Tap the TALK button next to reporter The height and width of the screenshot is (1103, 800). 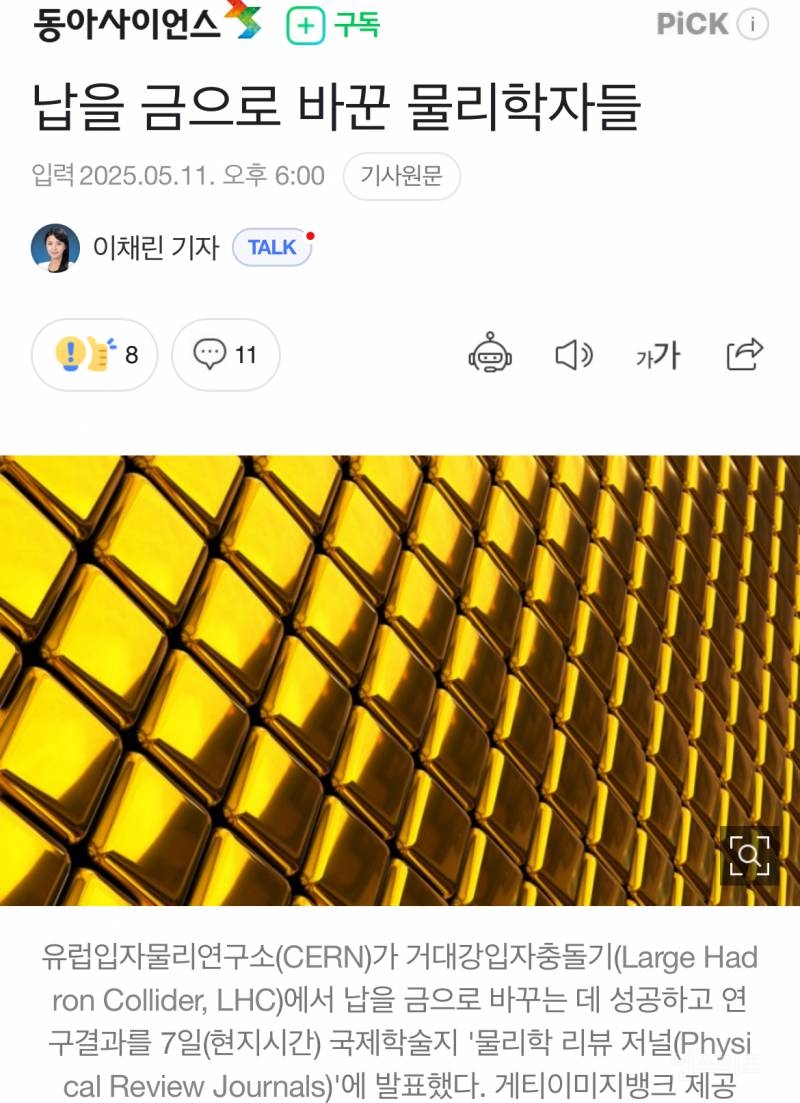pos(271,247)
